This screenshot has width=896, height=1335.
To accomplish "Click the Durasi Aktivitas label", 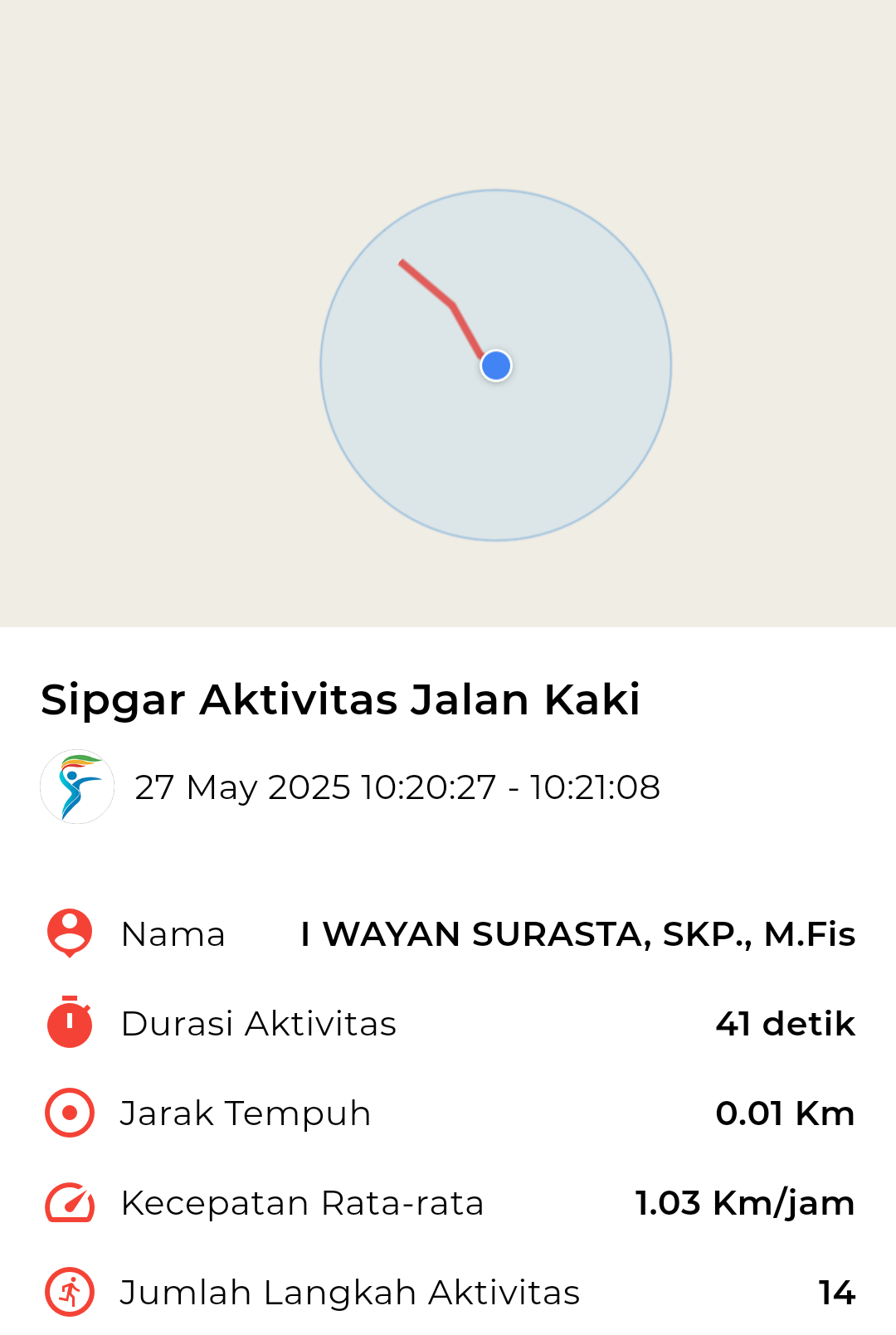I will click(259, 1023).
